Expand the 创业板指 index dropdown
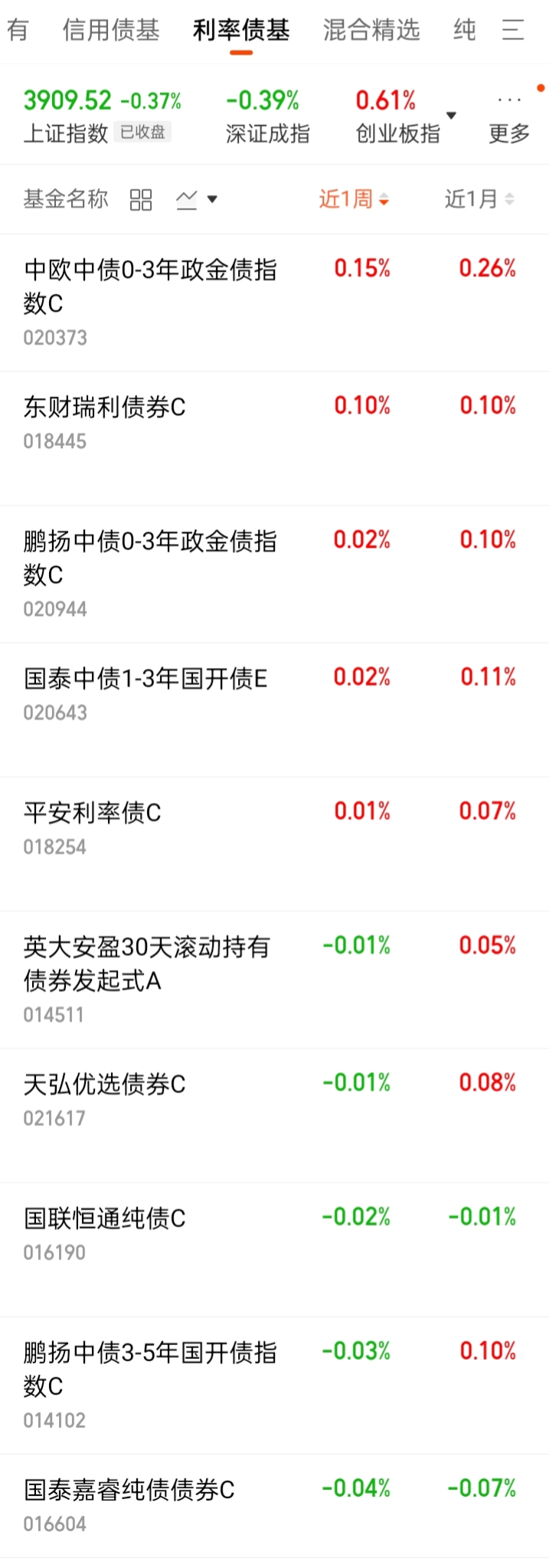 451,116
